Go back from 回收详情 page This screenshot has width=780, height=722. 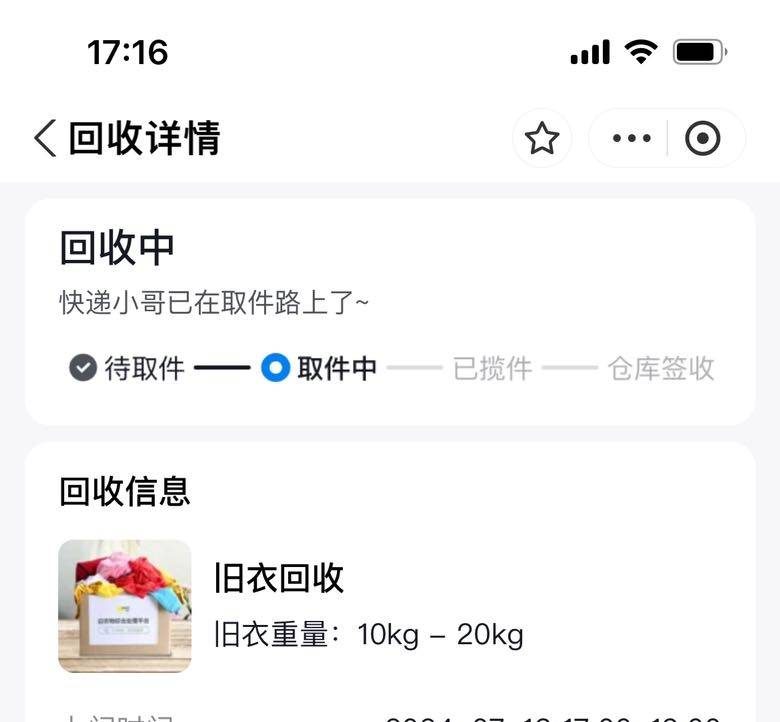click(45, 138)
